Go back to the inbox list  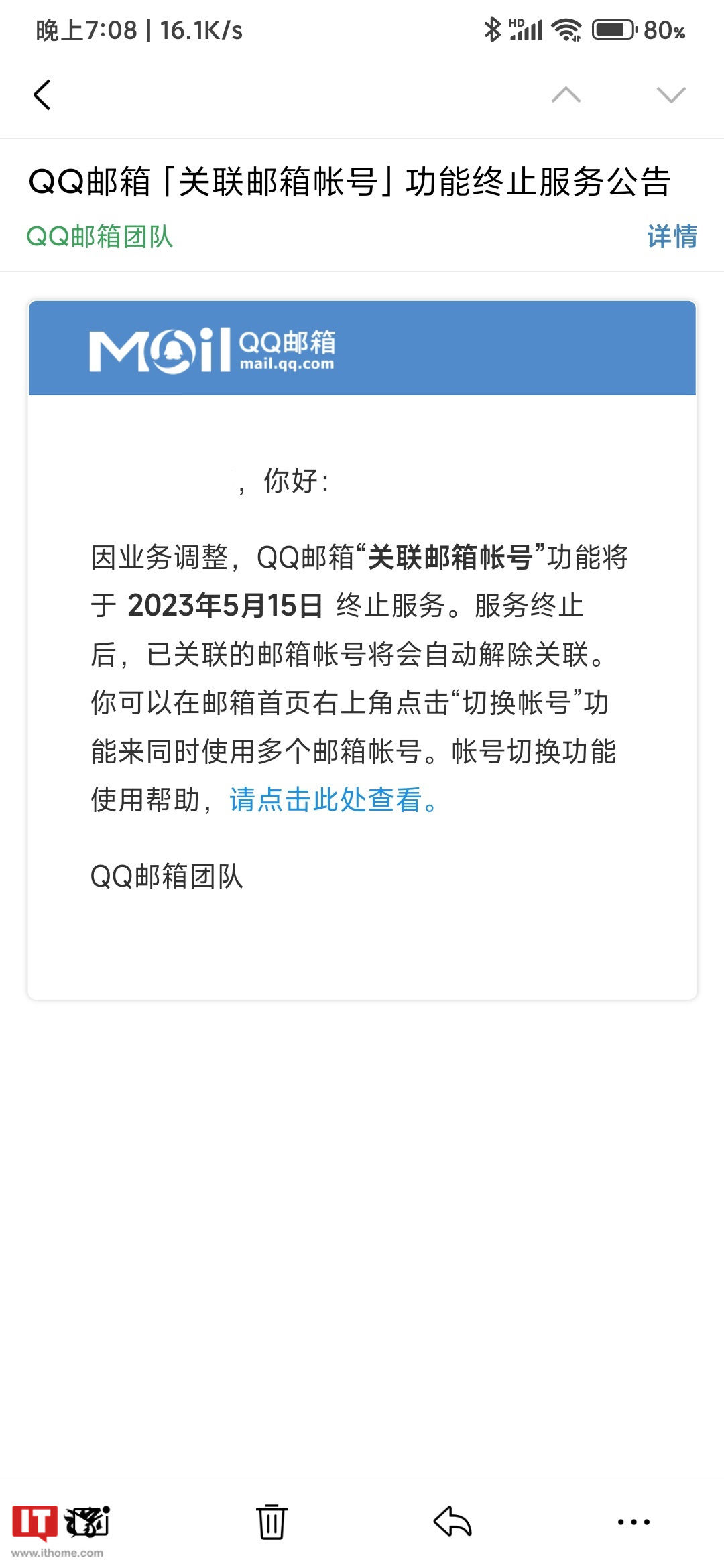(x=42, y=95)
